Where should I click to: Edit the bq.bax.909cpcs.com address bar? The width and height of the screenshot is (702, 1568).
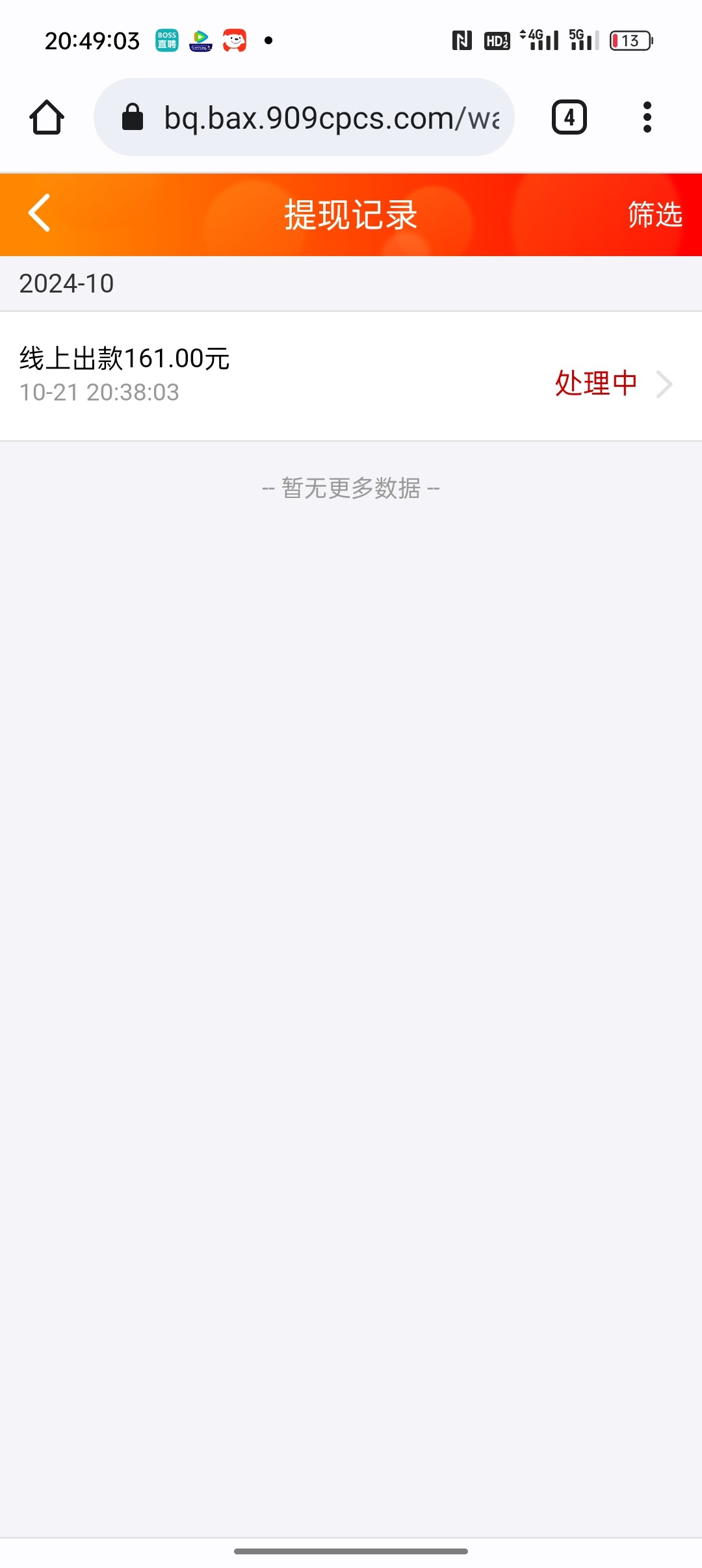coord(304,118)
